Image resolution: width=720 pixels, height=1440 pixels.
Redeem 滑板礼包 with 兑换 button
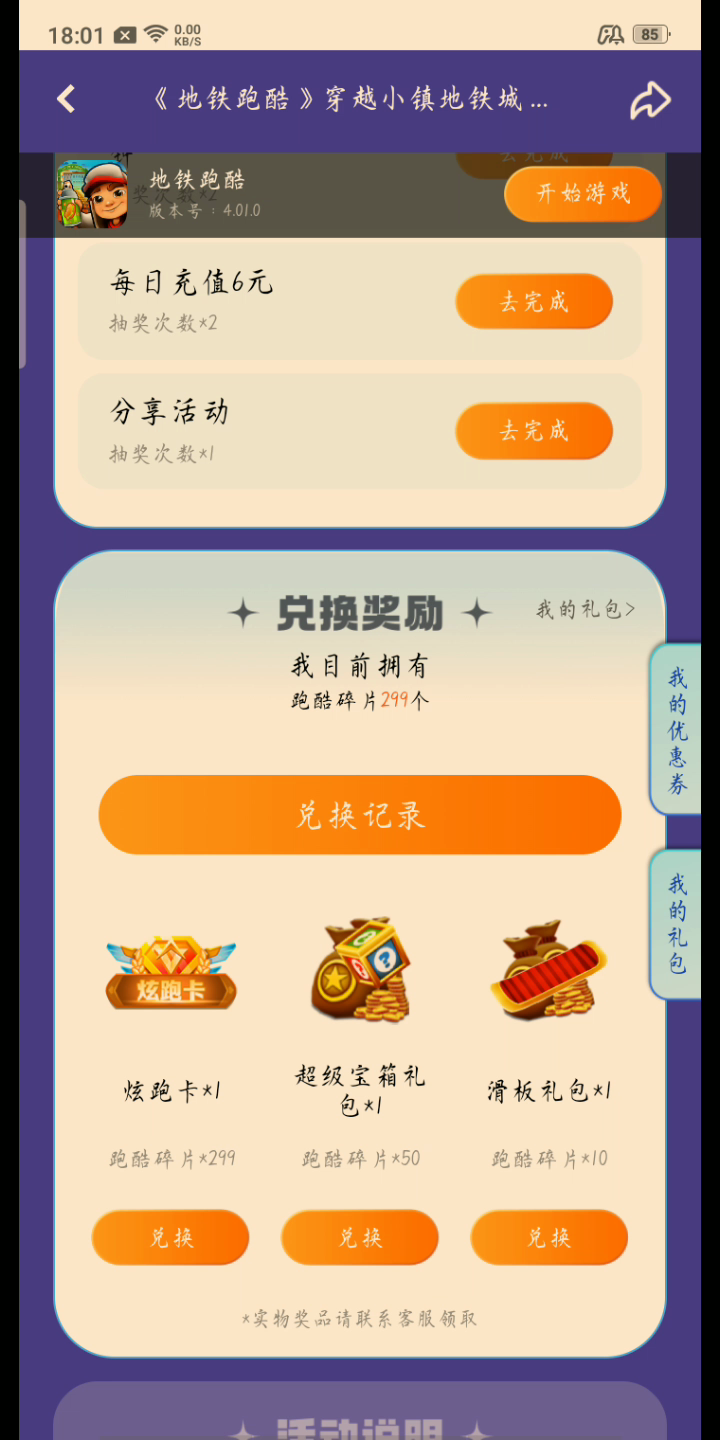click(x=549, y=1237)
